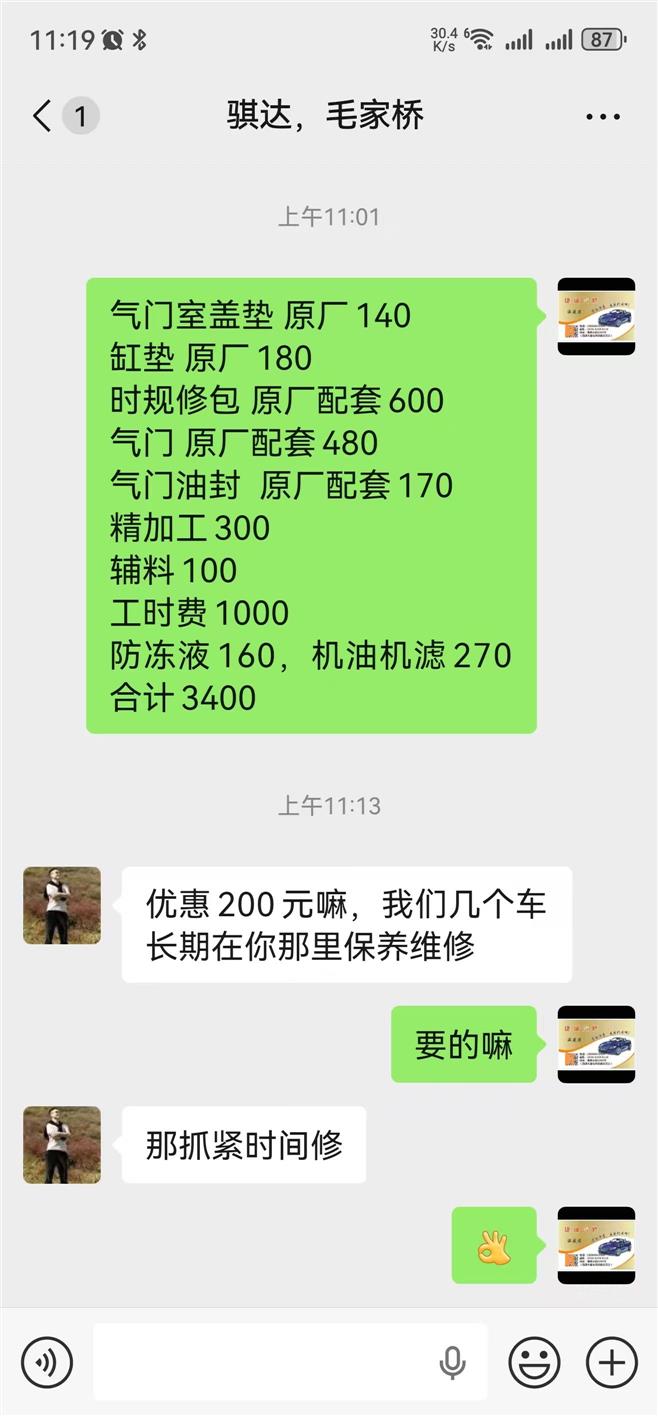658x1416 pixels.
Task: Open own avatar beside the OK emoji
Action: point(596,1245)
